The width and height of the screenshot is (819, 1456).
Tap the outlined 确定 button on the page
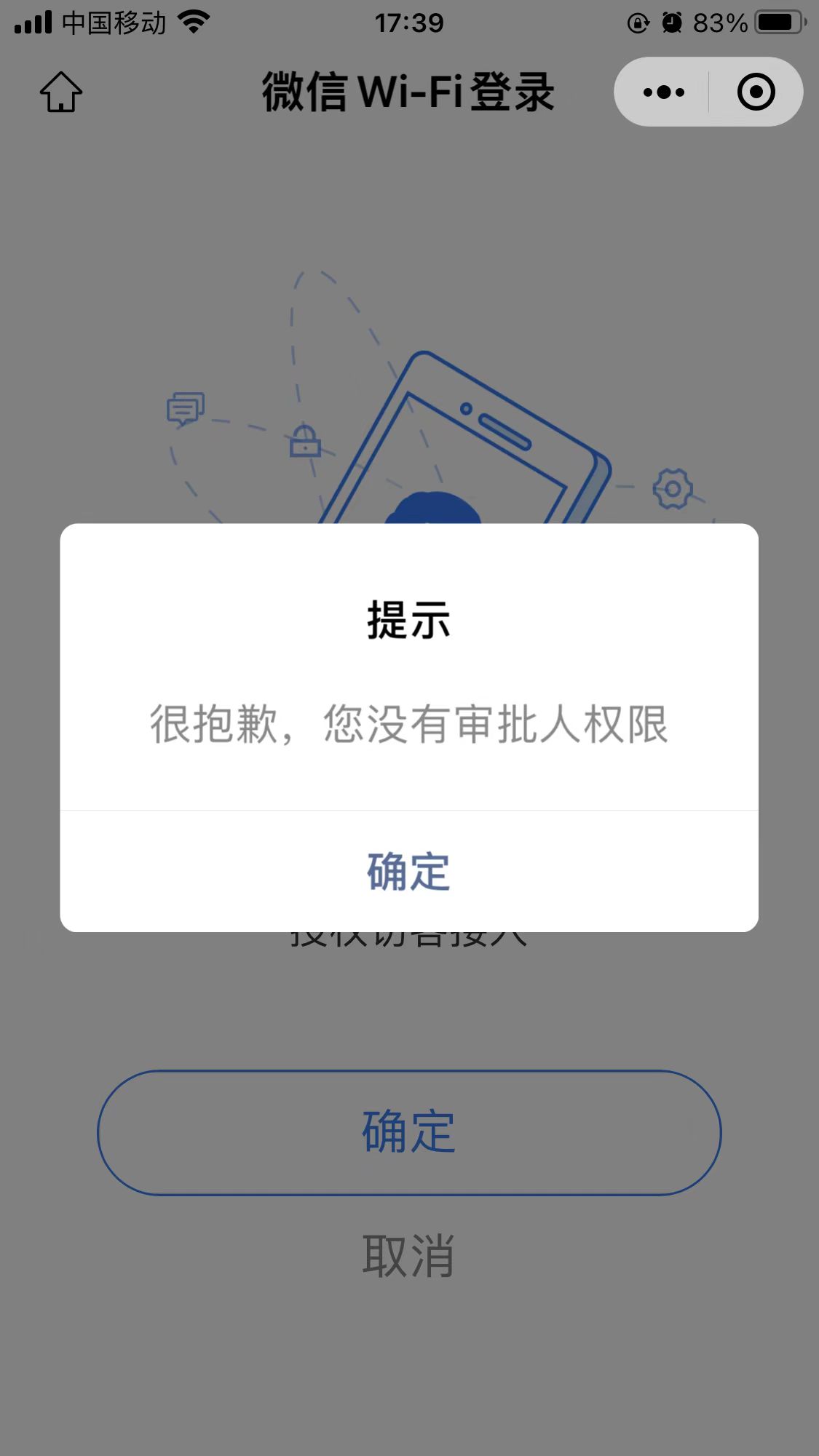tap(408, 1132)
